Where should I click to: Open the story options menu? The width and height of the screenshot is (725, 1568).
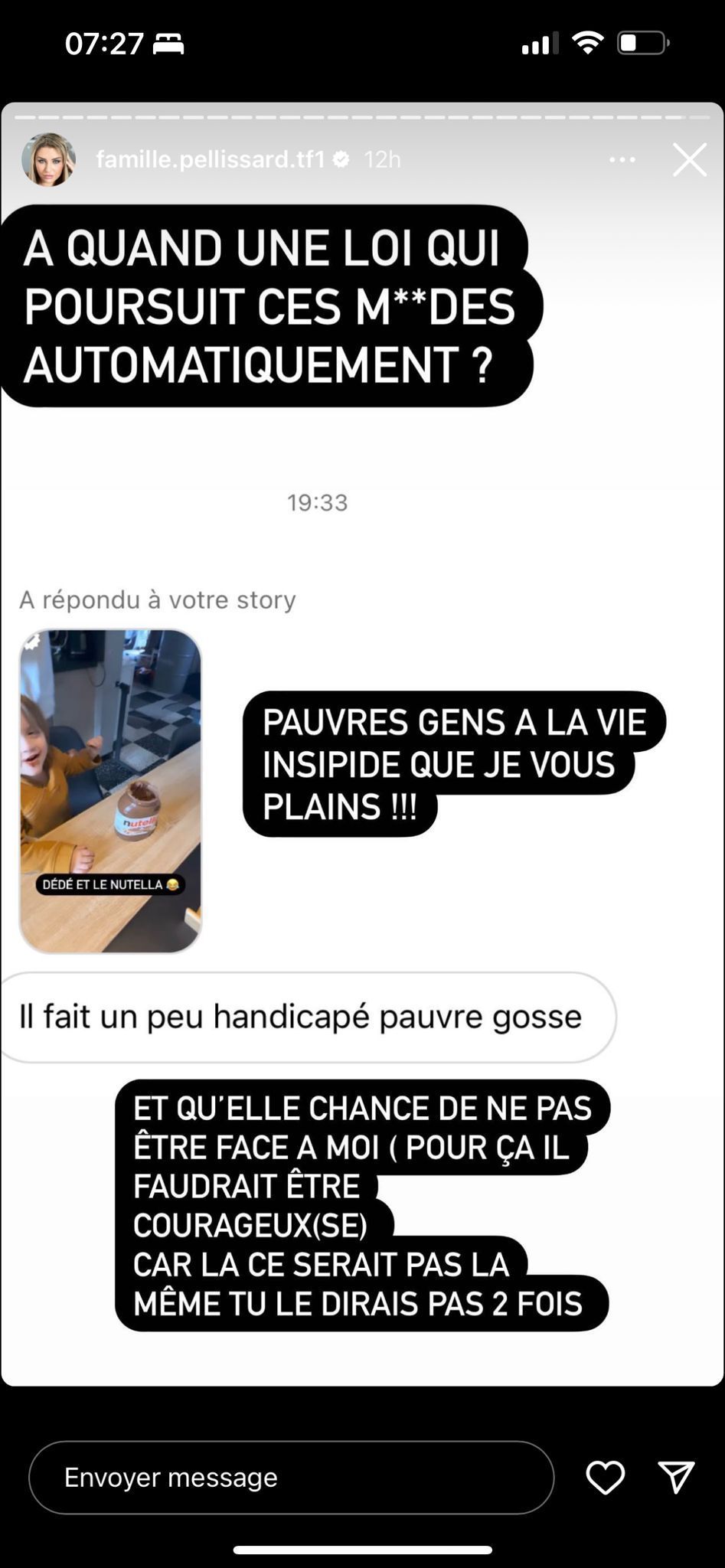(x=622, y=160)
